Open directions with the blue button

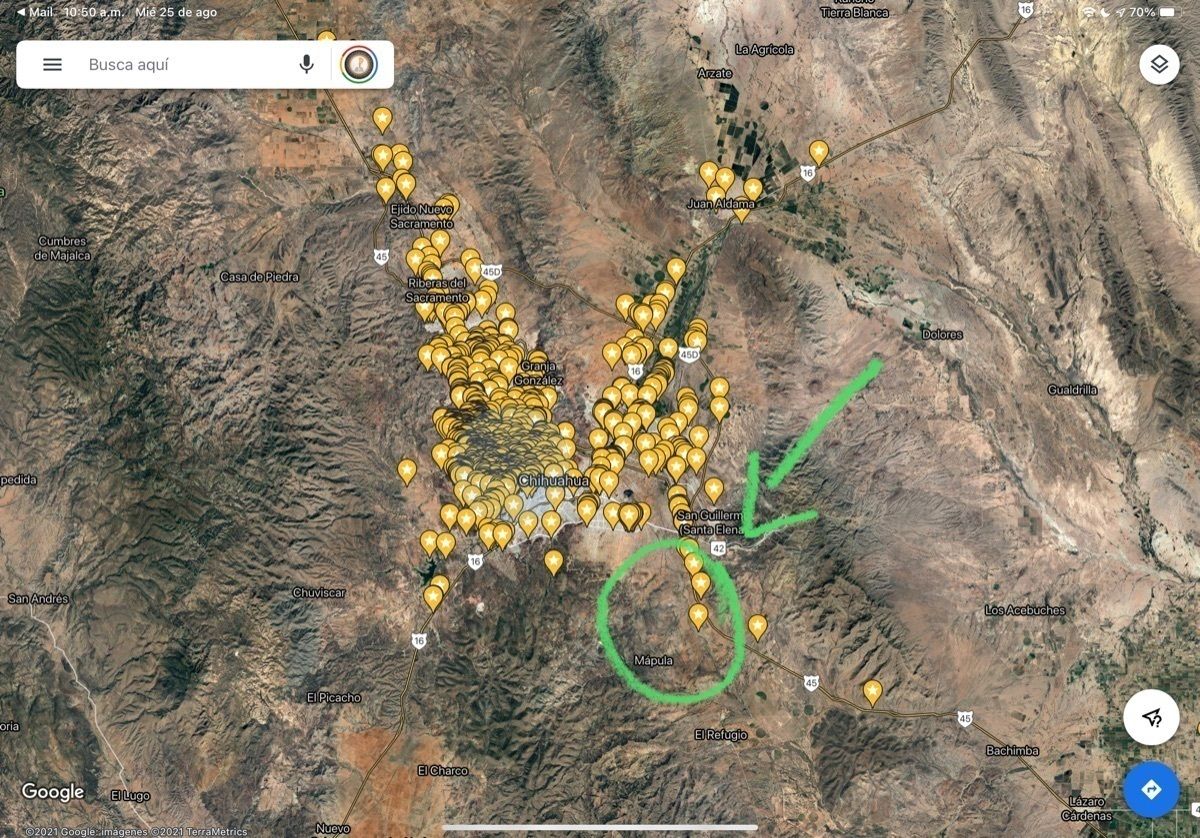(x=1152, y=790)
